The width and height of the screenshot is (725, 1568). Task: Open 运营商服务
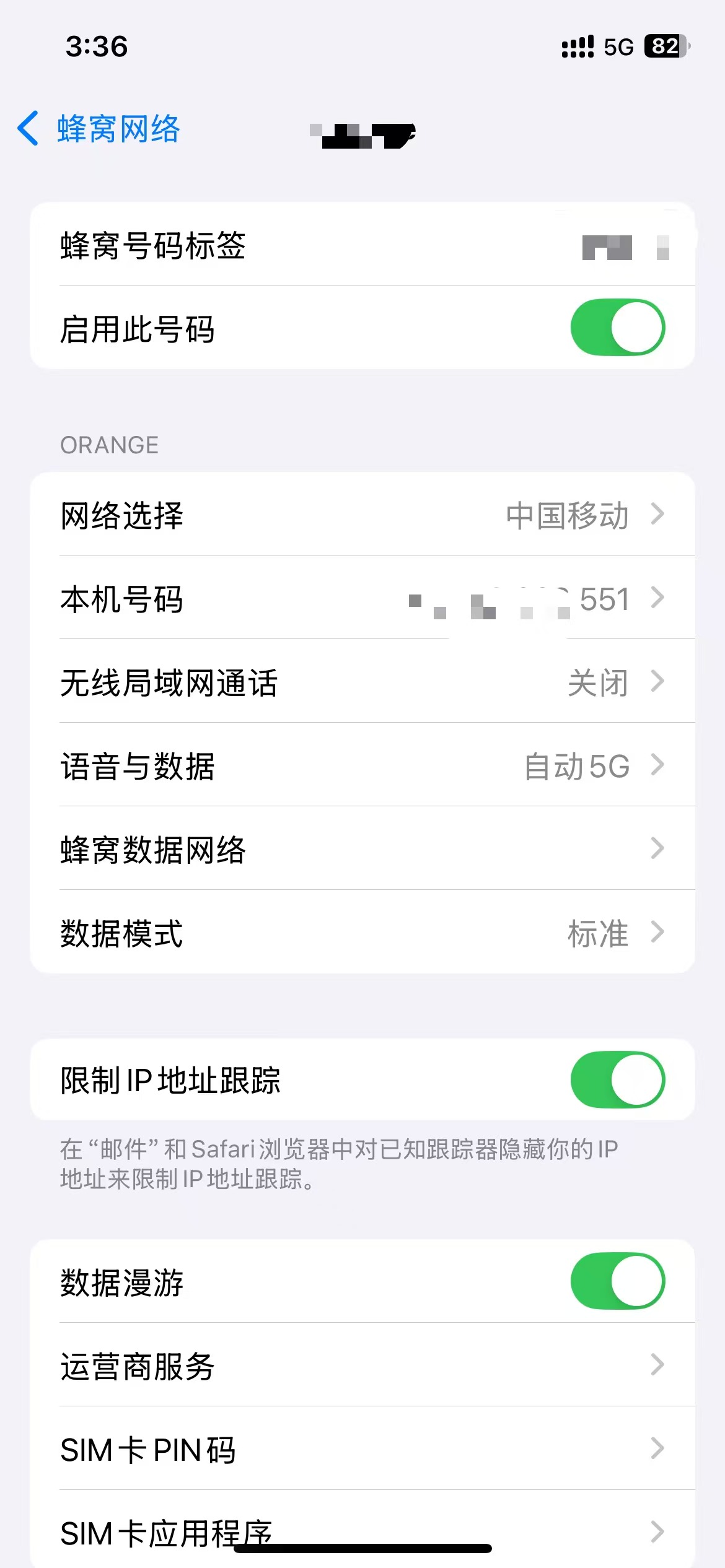362,1365
